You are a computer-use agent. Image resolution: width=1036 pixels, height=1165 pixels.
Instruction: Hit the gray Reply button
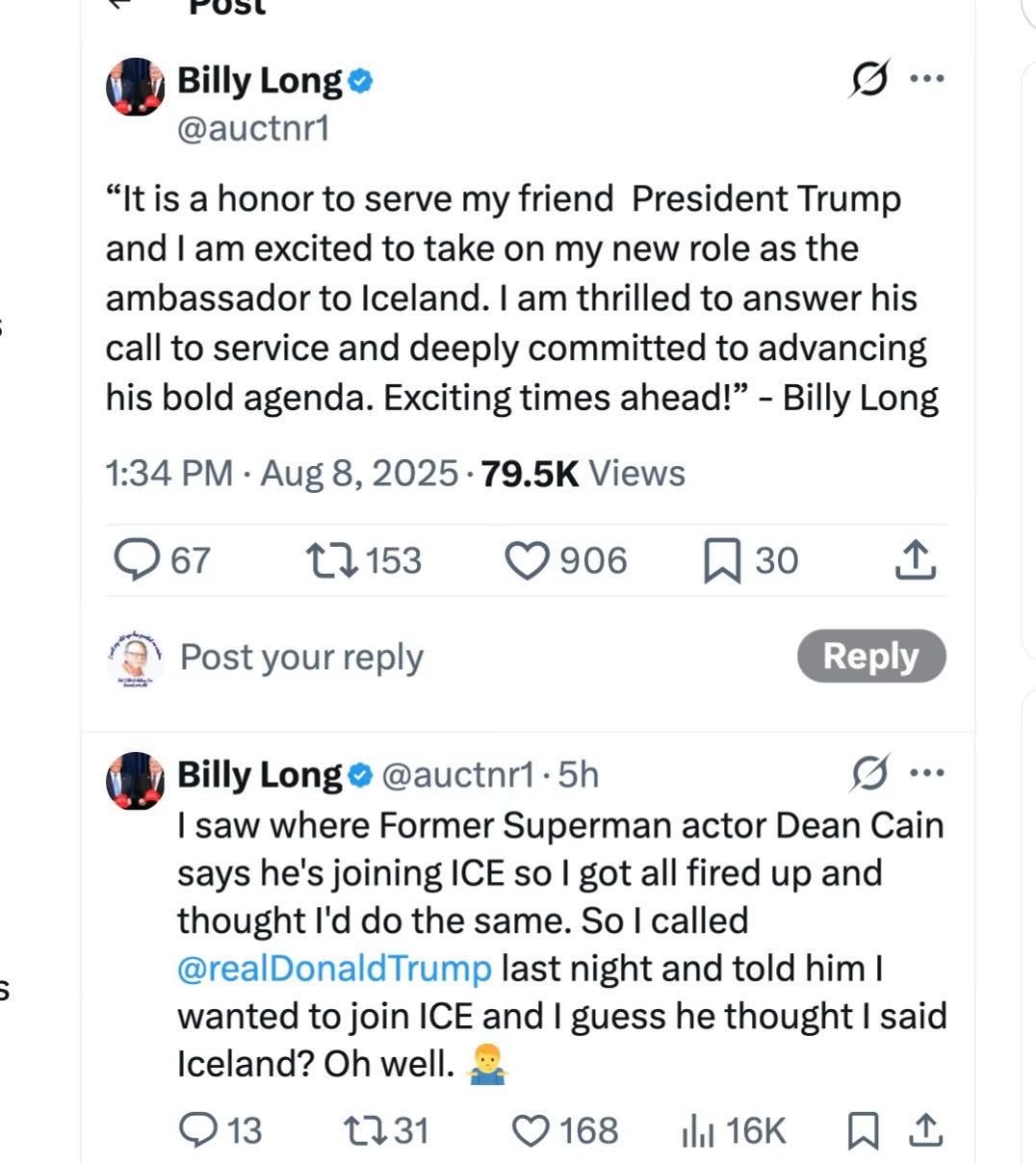point(870,657)
